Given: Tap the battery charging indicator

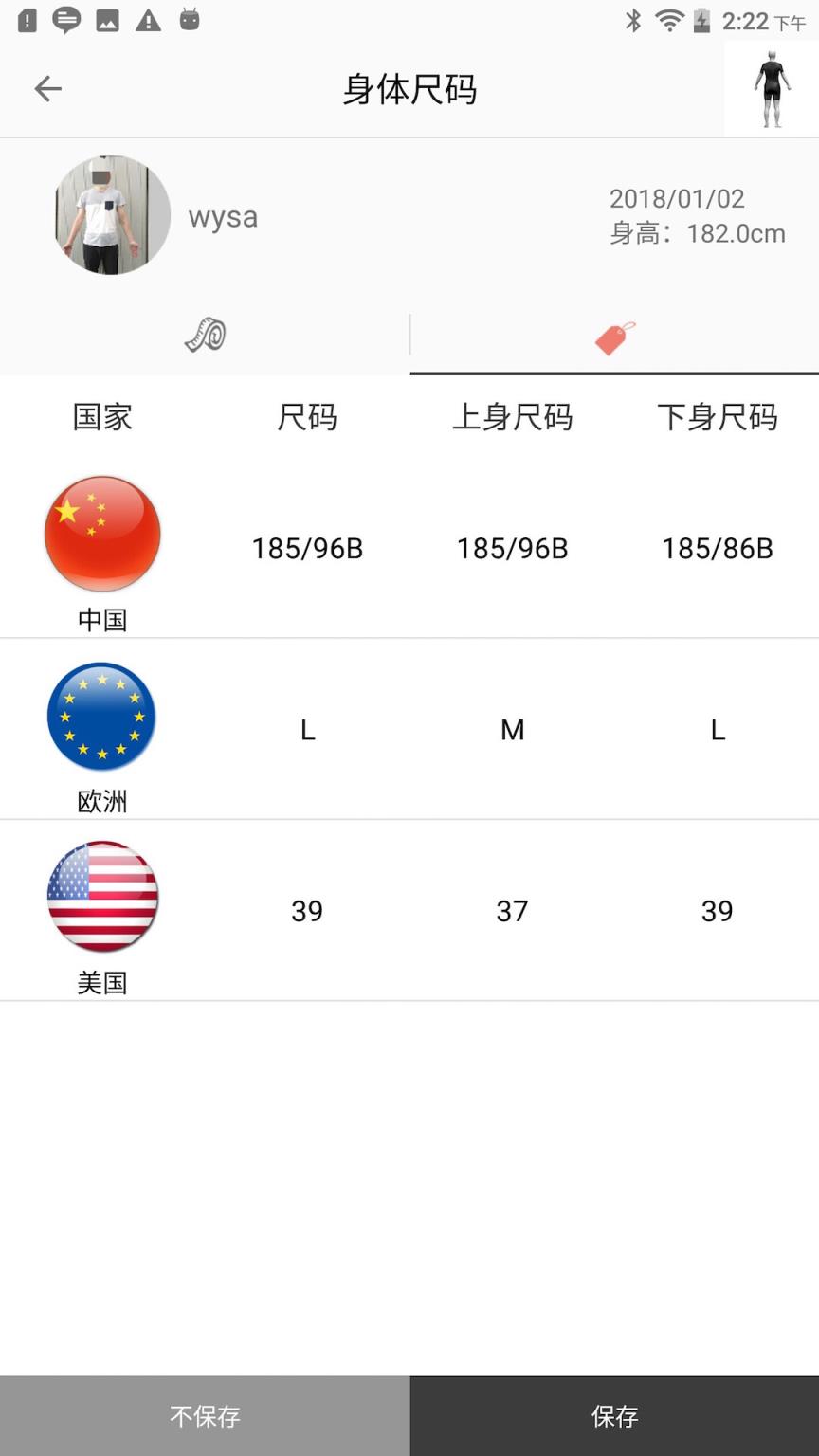Looking at the screenshot, I should click(x=701, y=21).
